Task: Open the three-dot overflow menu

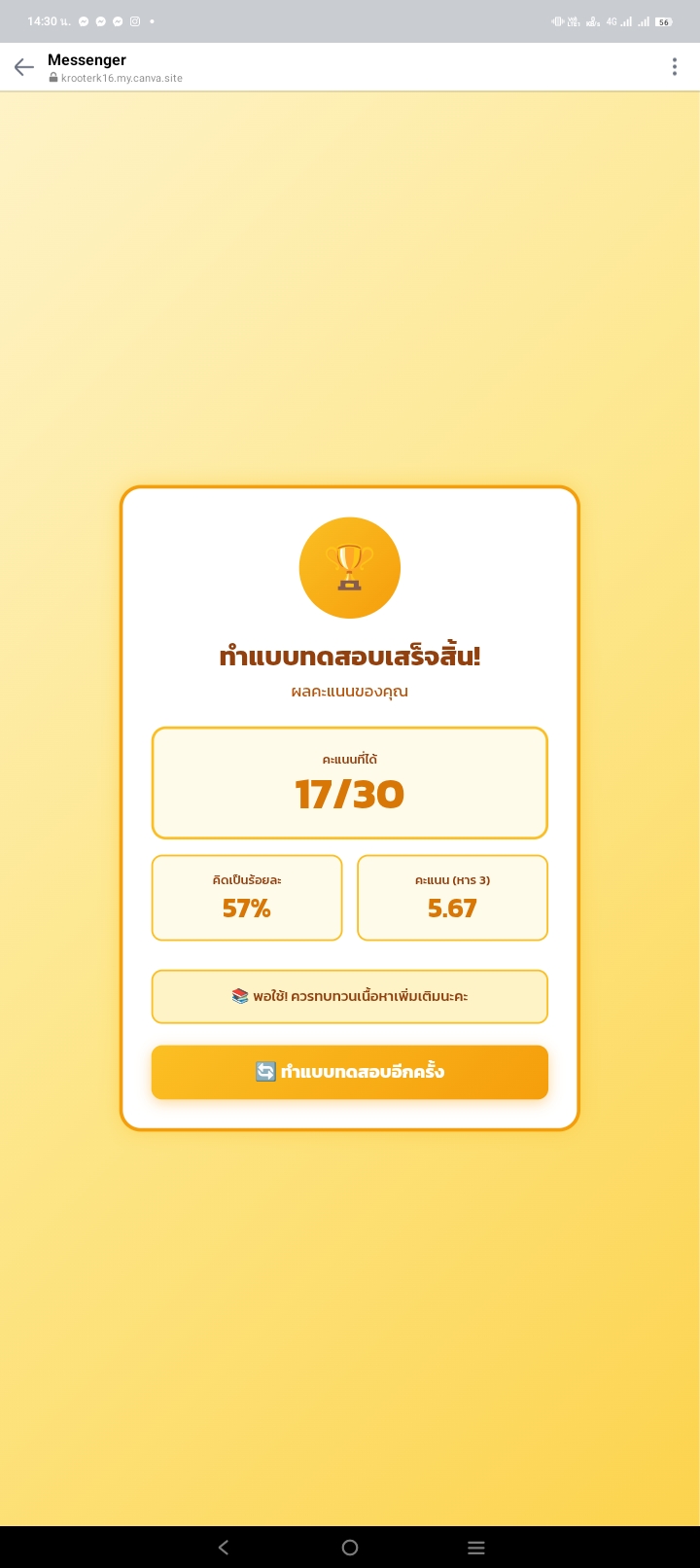Action: [675, 67]
